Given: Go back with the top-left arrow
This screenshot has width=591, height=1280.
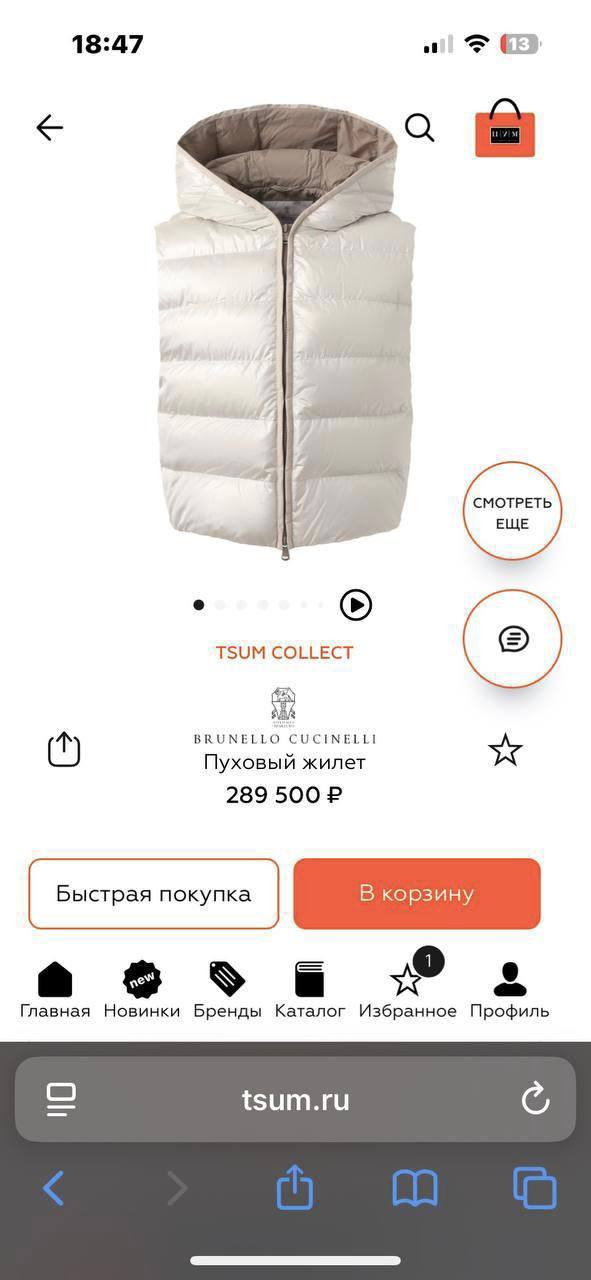Looking at the screenshot, I should pos(49,127).
